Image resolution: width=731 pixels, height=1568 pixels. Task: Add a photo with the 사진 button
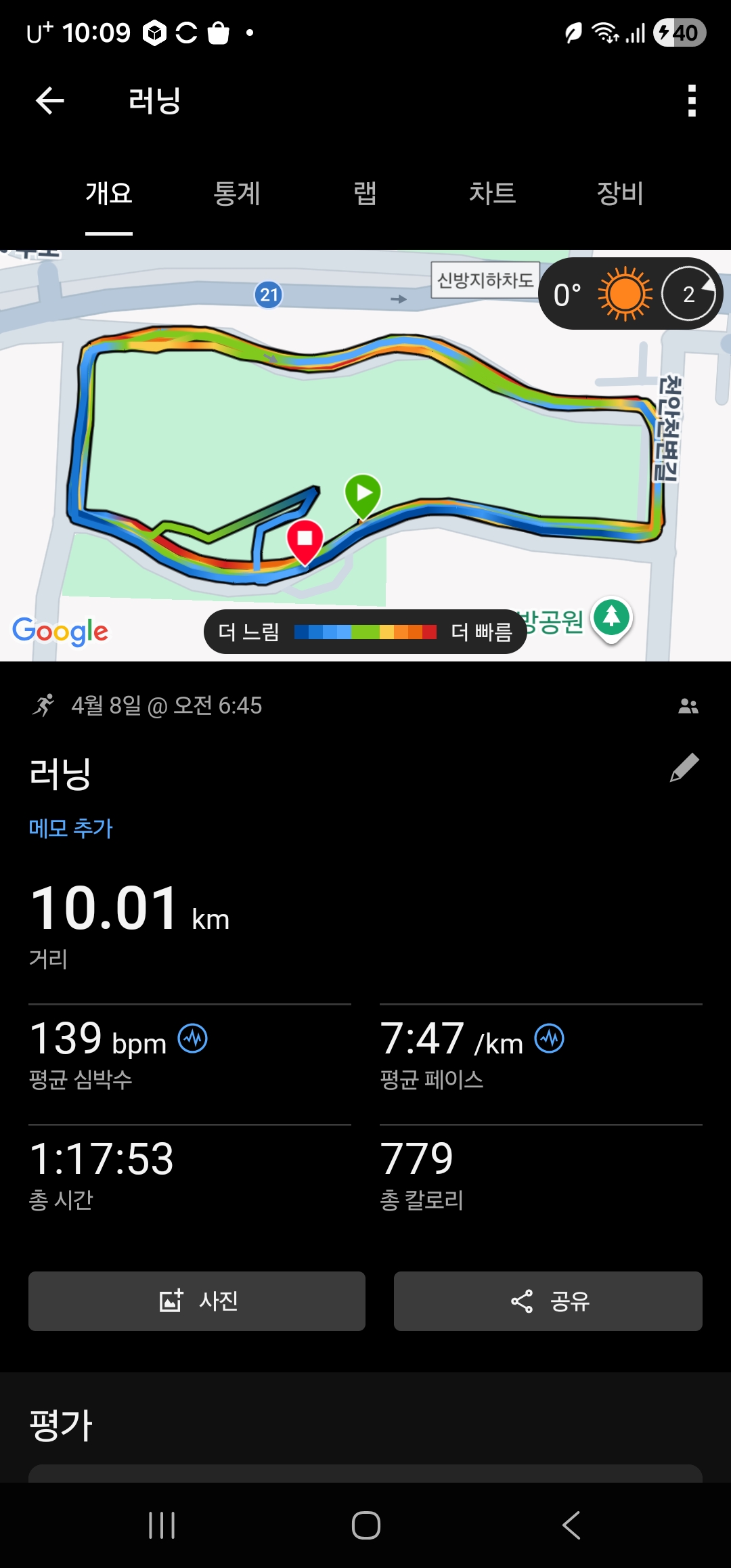tap(197, 1301)
